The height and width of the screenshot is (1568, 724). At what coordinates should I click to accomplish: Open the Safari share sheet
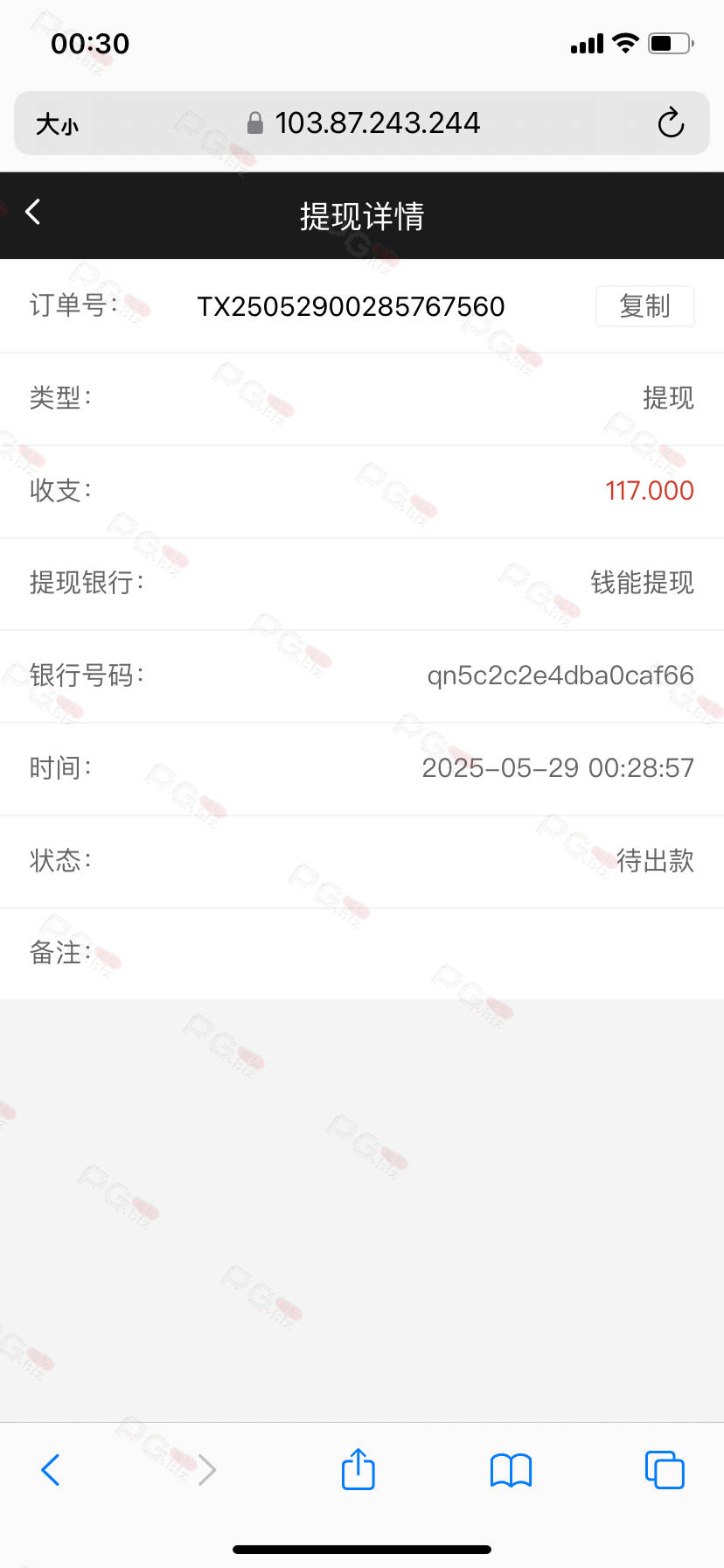click(359, 1468)
